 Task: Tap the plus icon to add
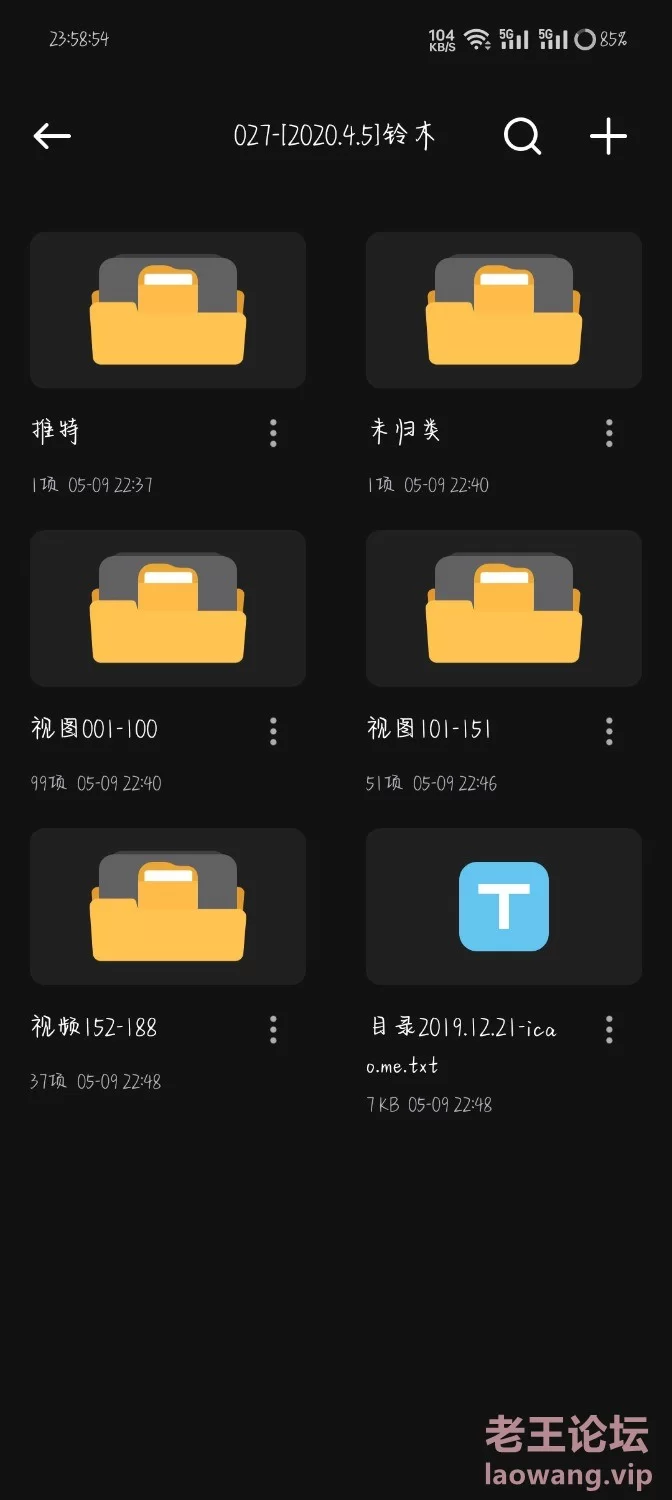click(608, 136)
